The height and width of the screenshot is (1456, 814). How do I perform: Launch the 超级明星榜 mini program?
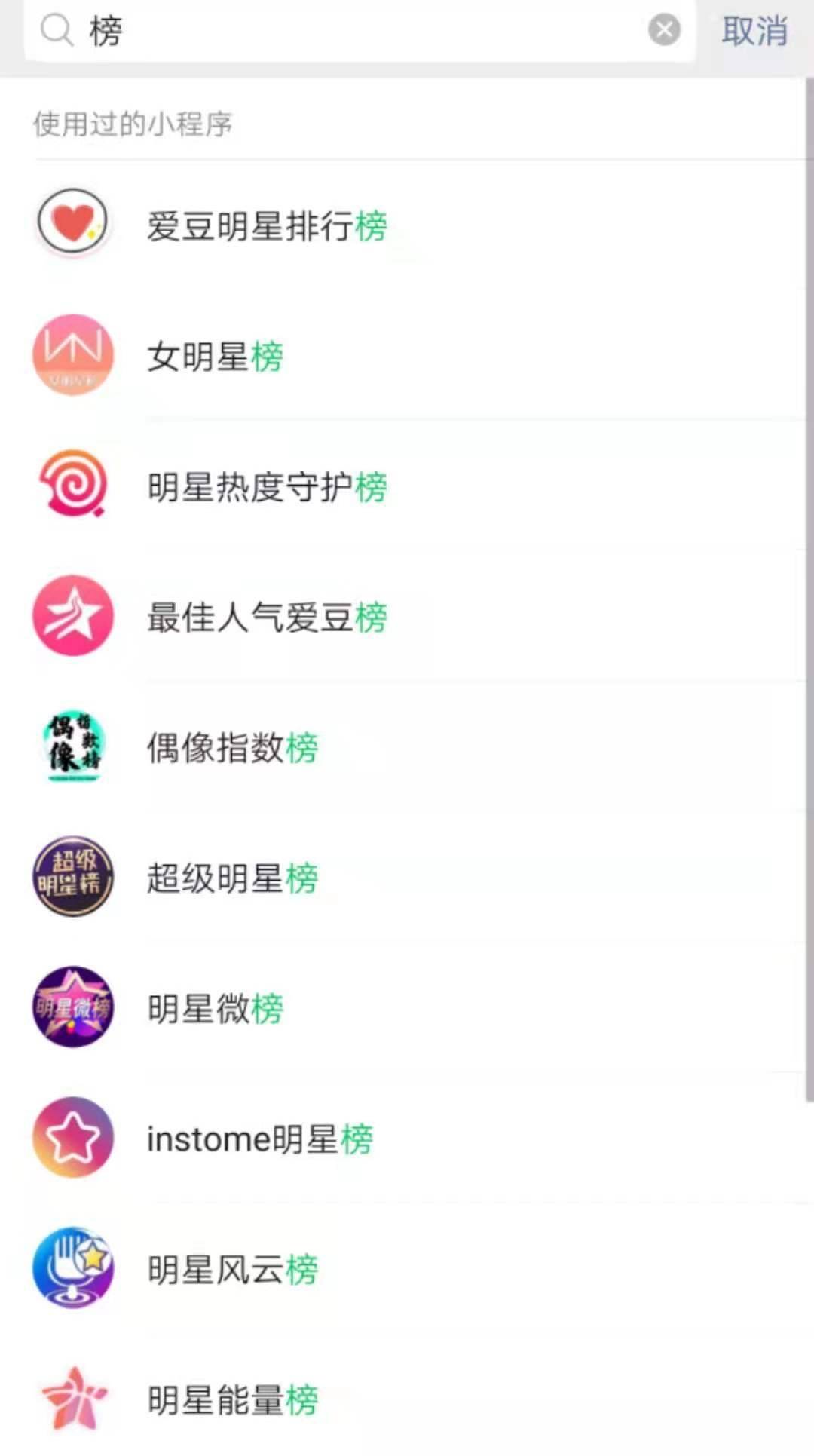coord(231,876)
